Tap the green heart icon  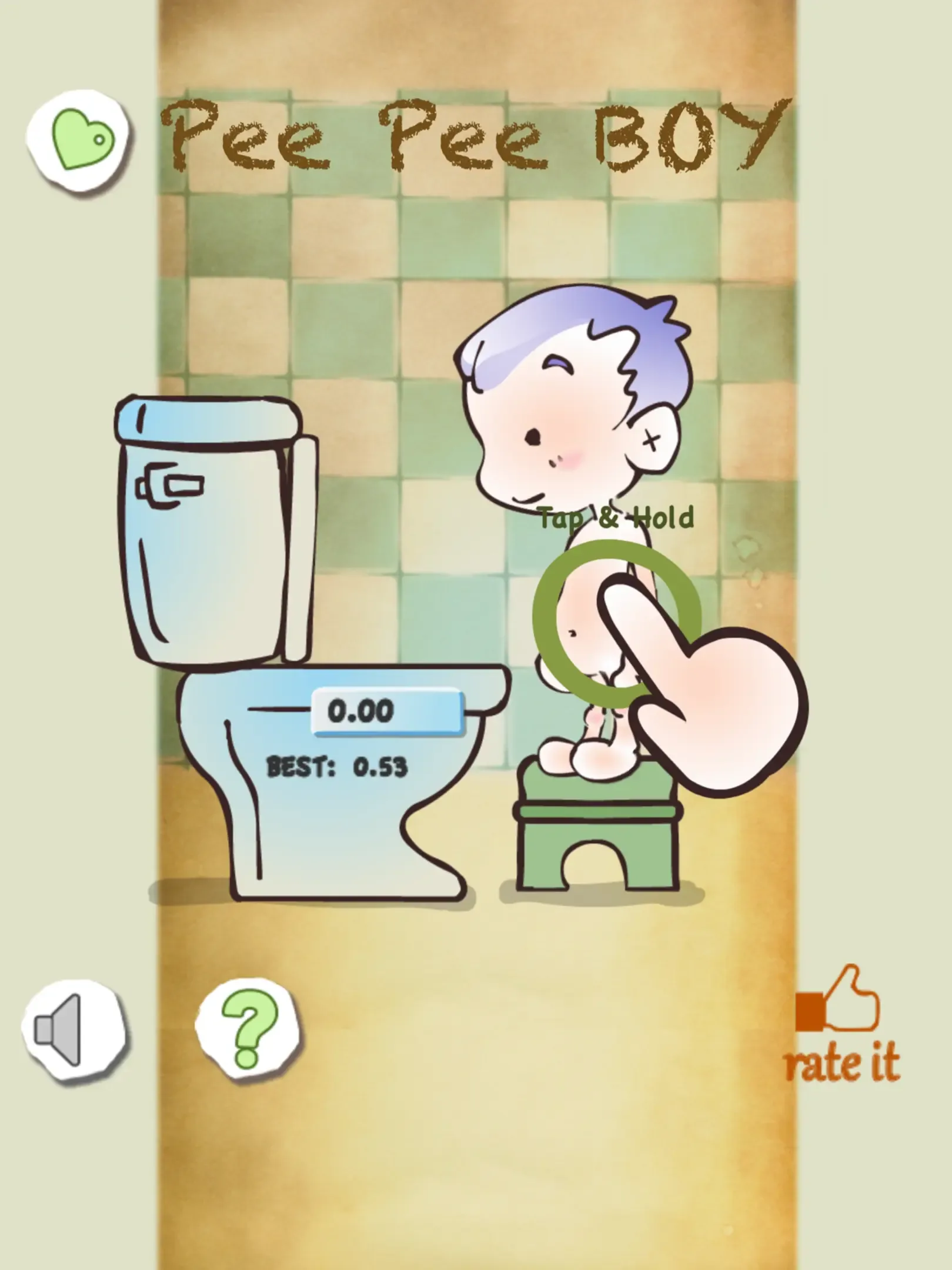[77, 140]
